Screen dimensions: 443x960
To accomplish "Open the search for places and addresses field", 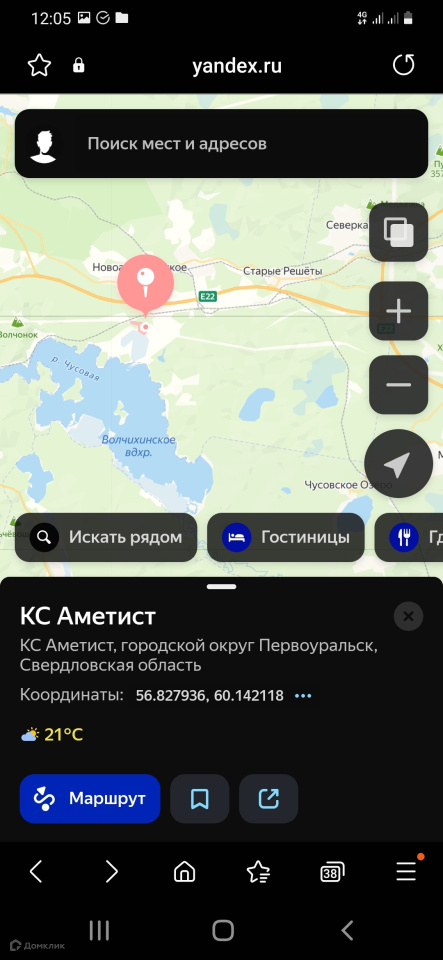I will [221, 144].
